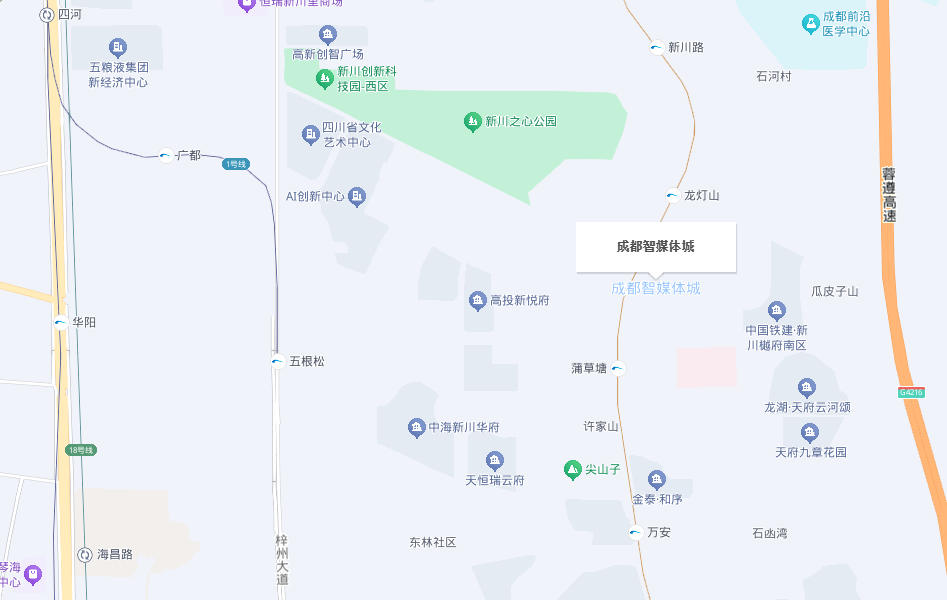Open the 蒲草塘 metro station marker

click(x=618, y=368)
